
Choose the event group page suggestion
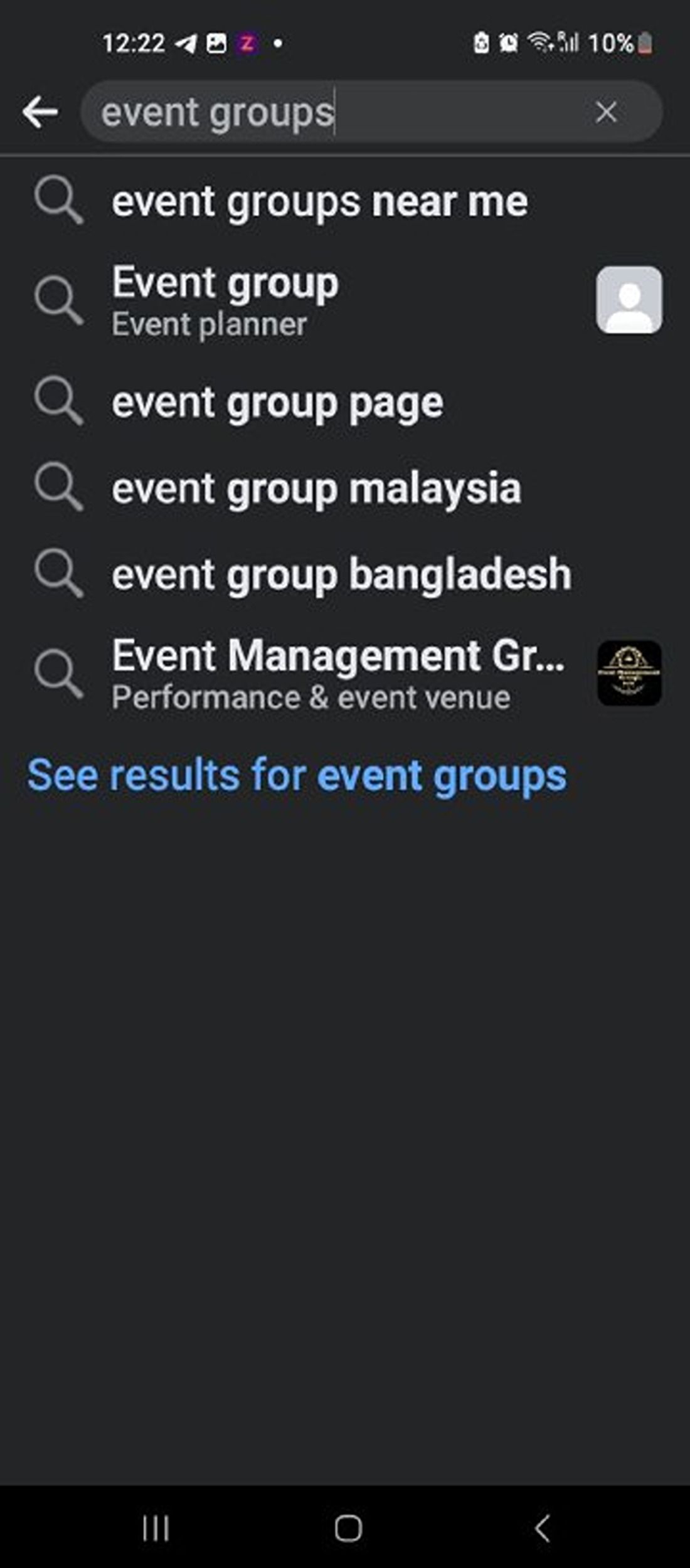point(277,402)
